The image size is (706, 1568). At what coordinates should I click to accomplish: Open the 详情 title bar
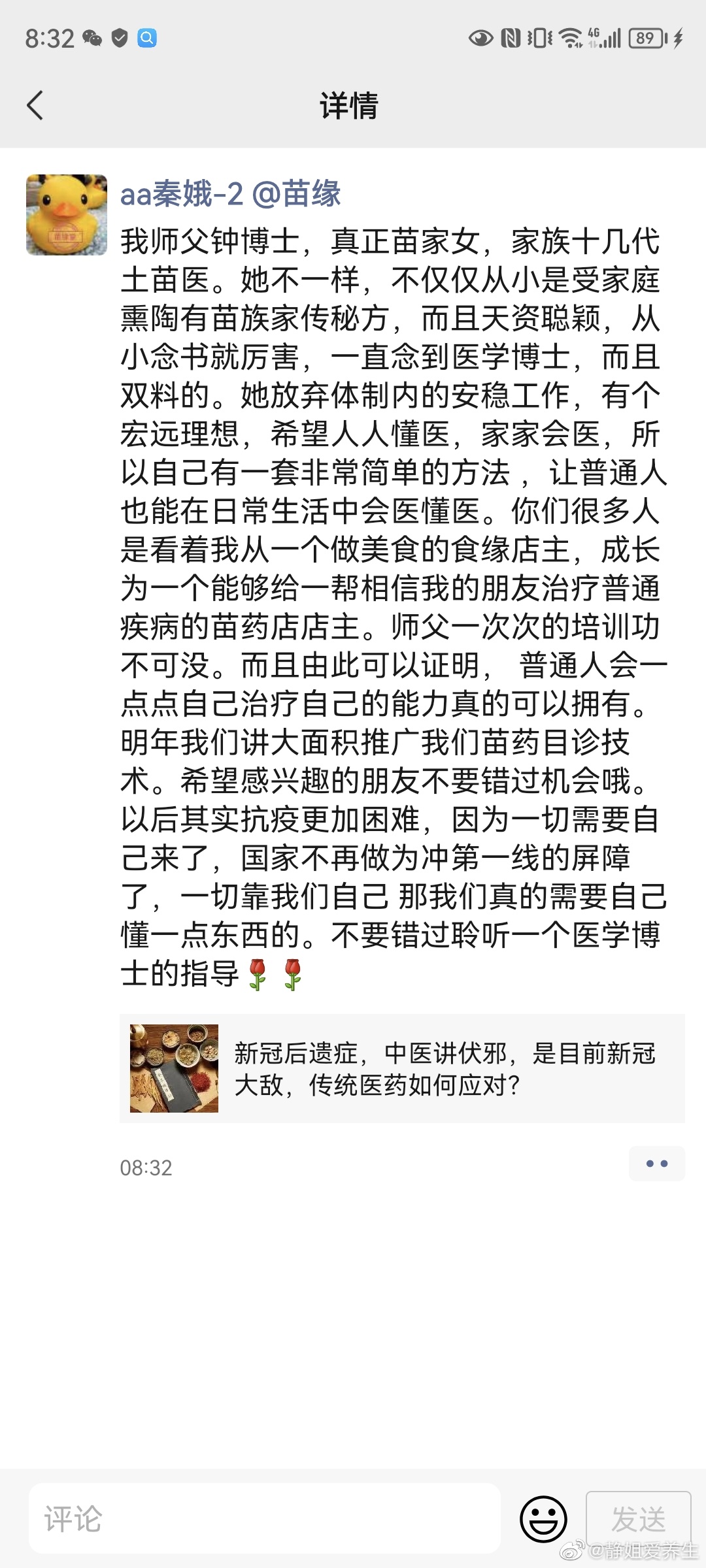(348, 105)
